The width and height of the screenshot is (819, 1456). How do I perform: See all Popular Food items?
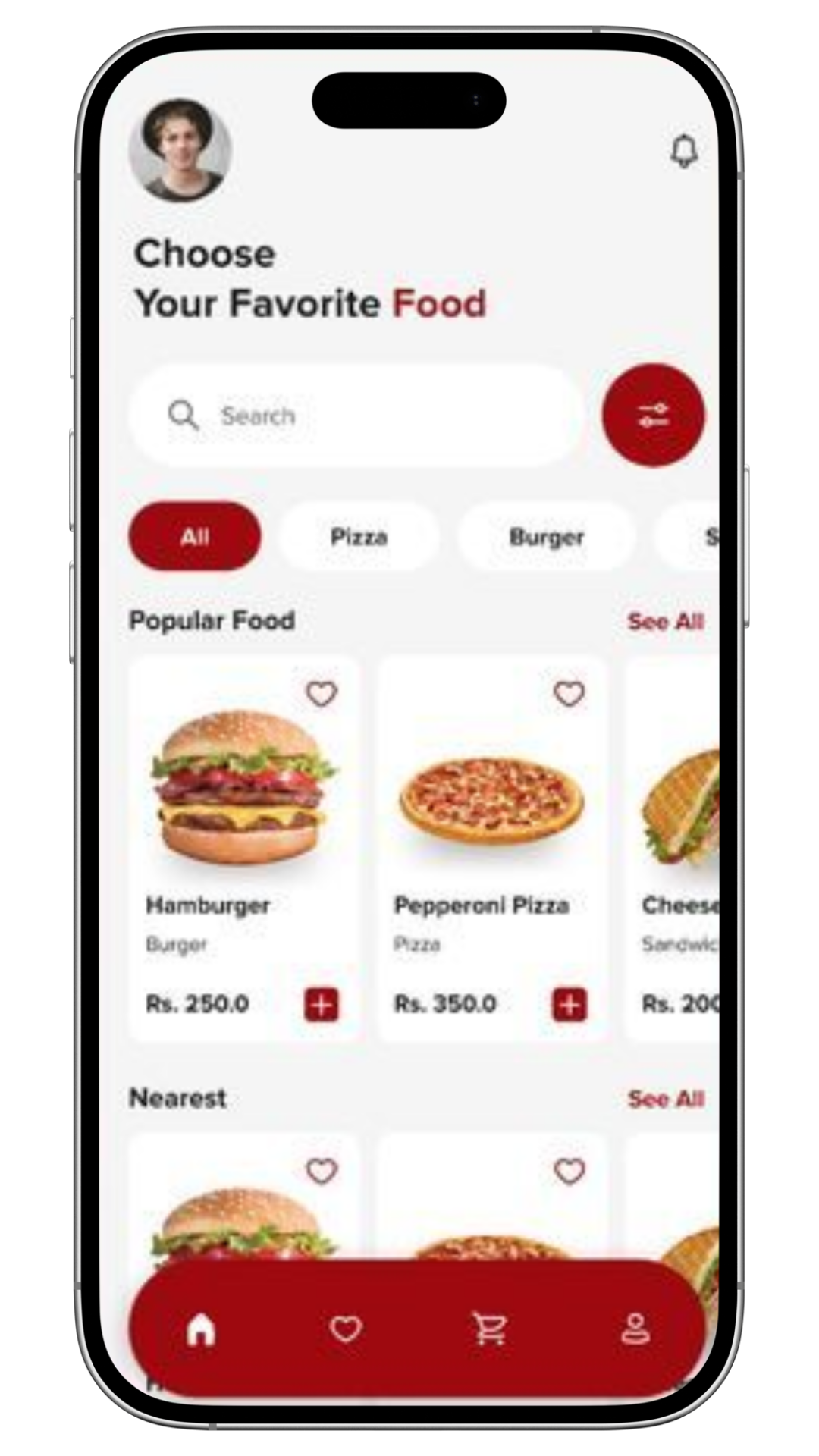pyautogui.click(x=665, y=622)
